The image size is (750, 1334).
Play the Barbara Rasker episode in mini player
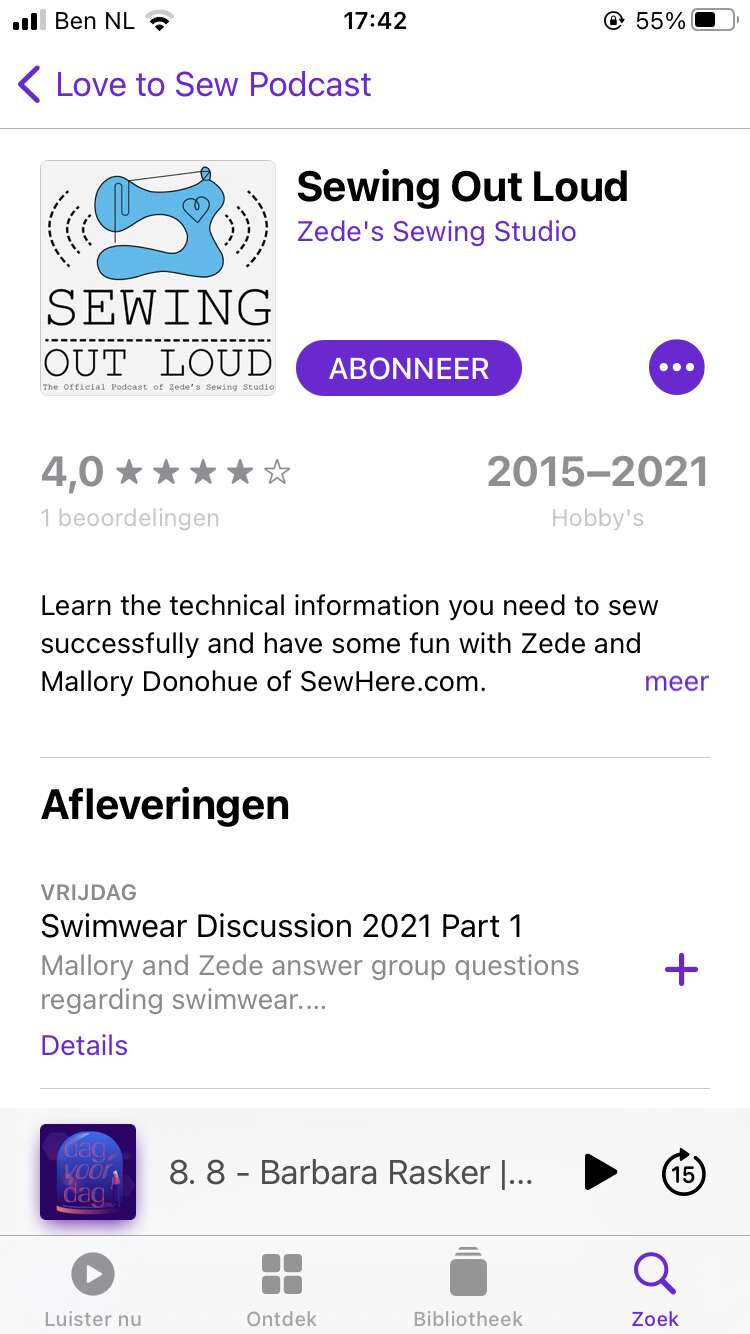(599, 1172)
